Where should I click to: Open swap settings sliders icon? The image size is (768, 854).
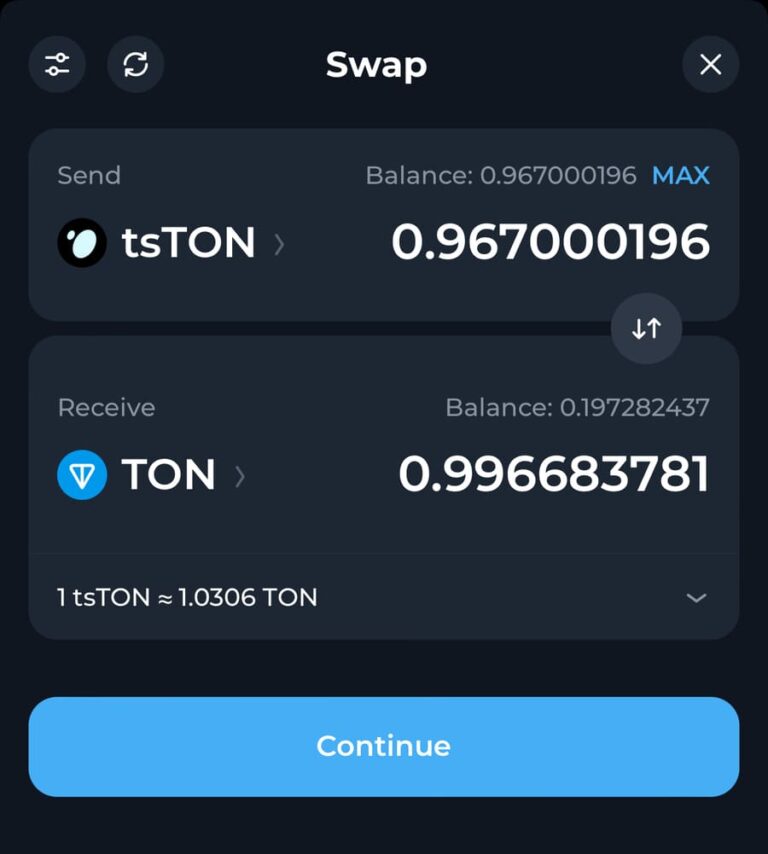point(57,65)
